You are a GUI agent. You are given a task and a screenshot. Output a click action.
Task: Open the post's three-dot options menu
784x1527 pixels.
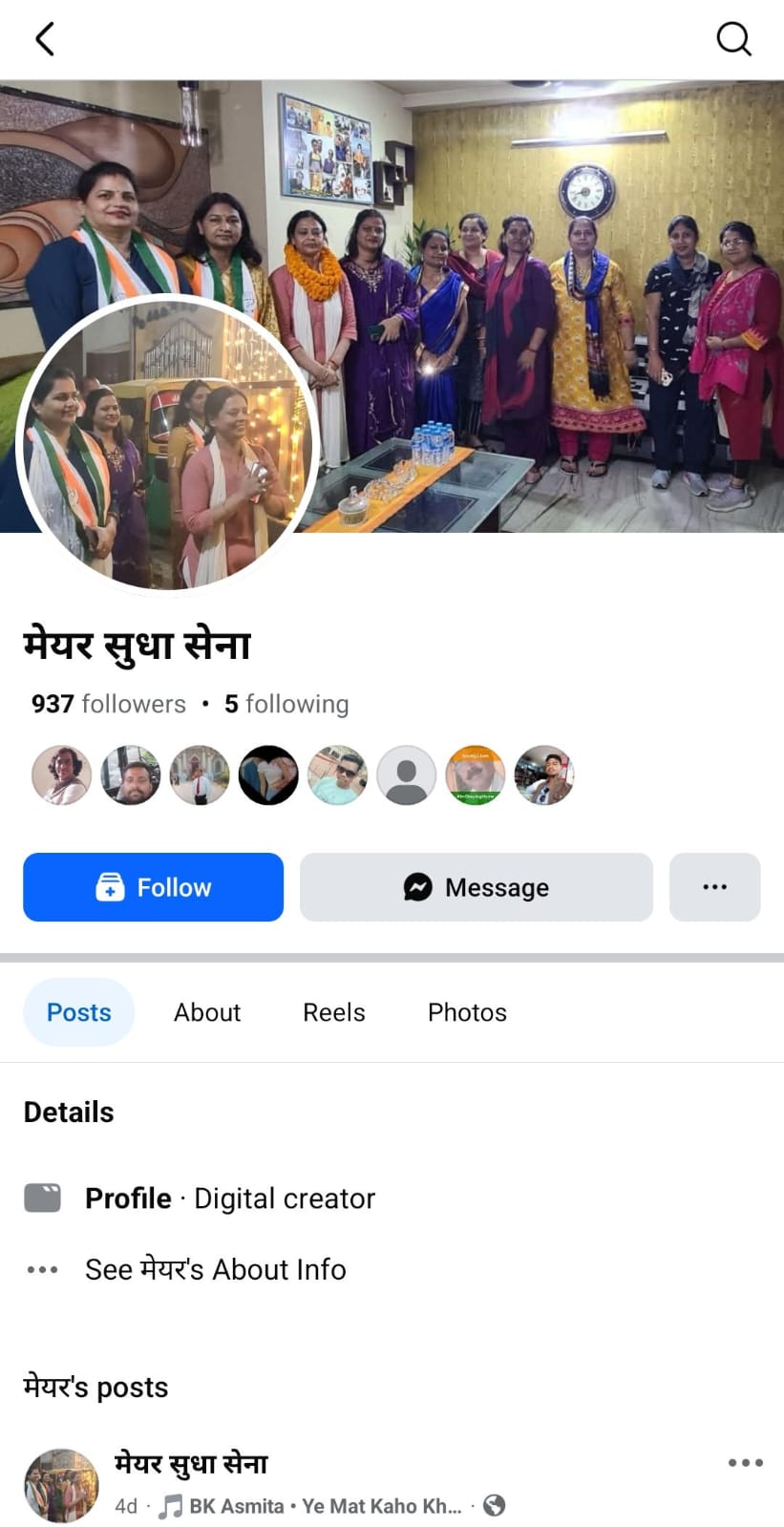[x=745, y=1462]
